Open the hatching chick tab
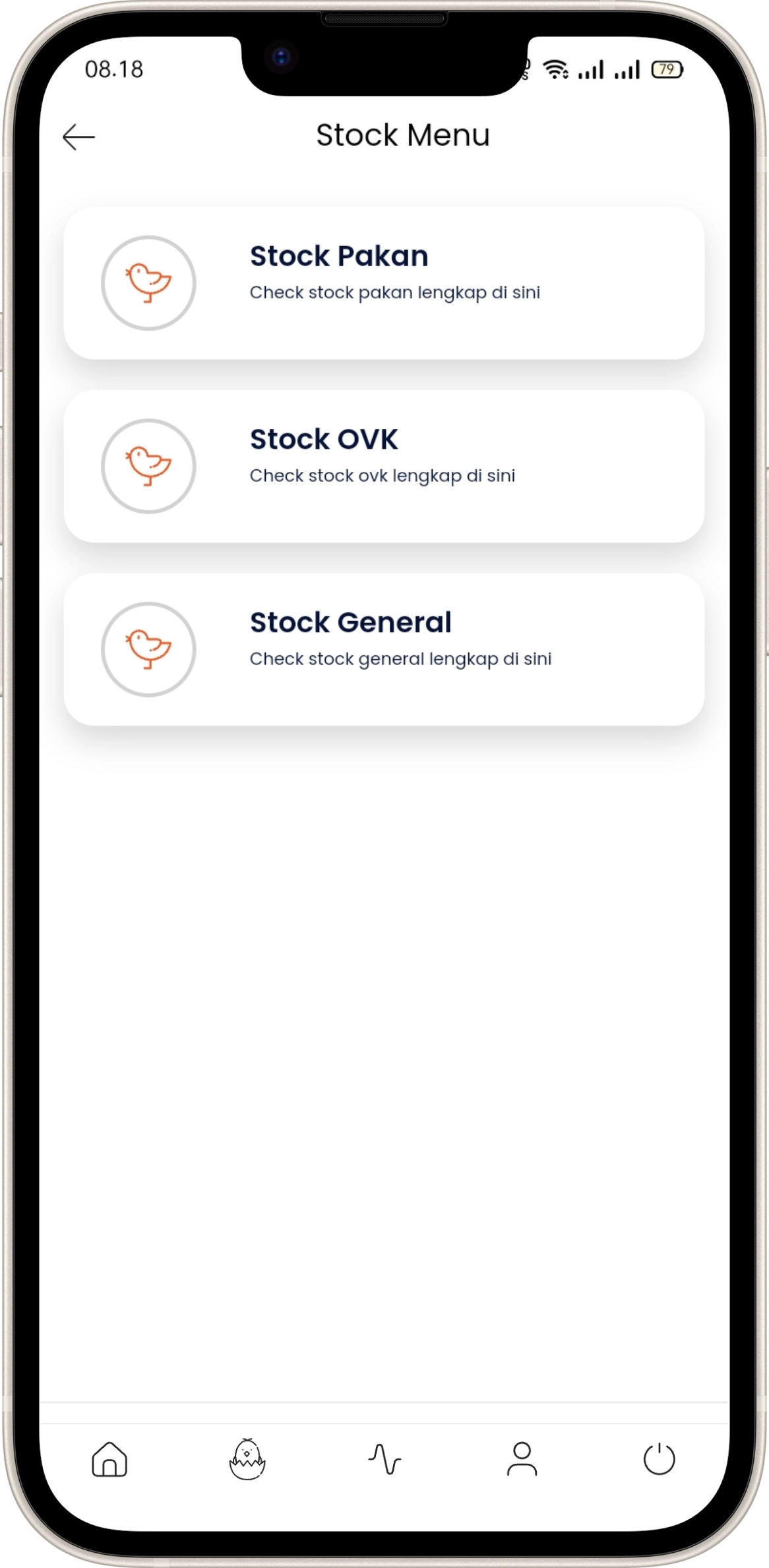 (x=247, y=1458)
